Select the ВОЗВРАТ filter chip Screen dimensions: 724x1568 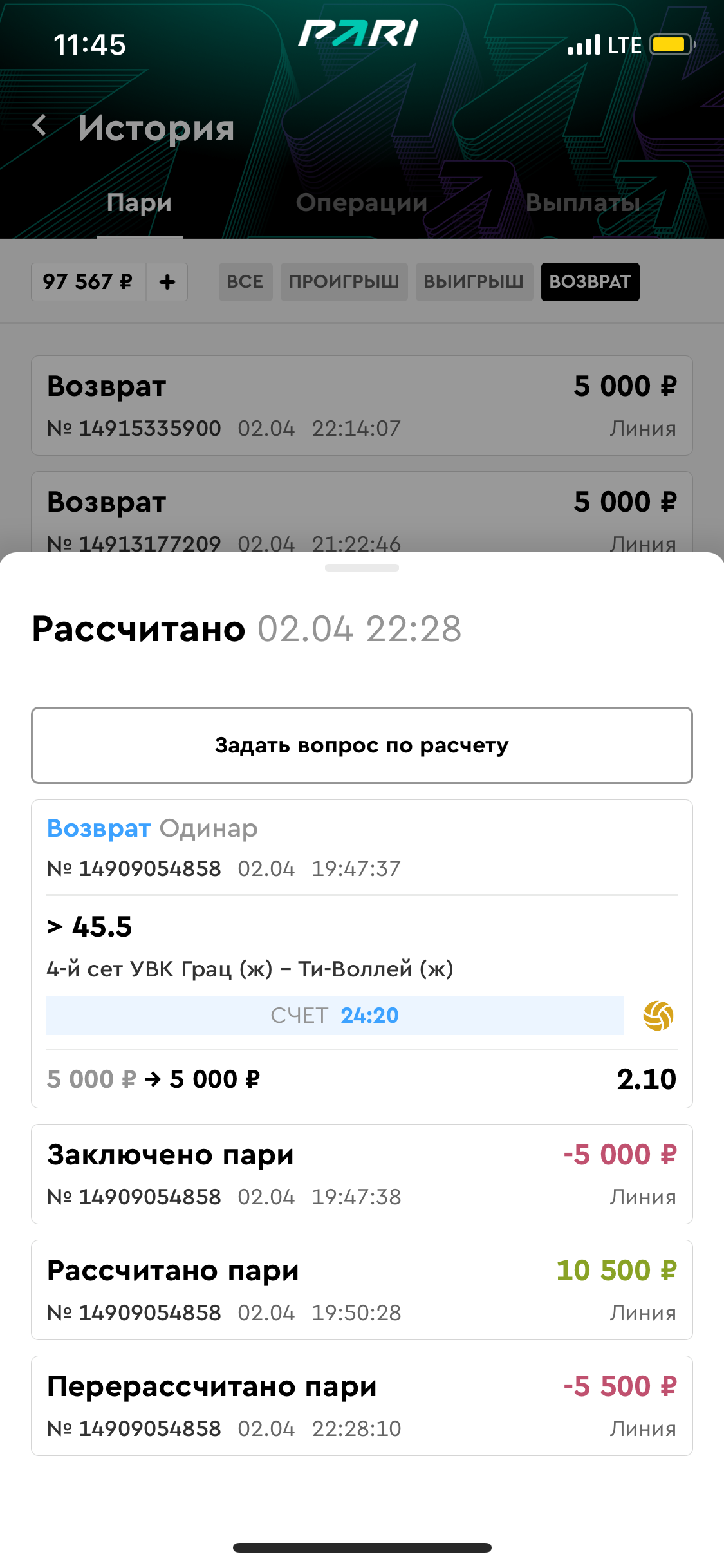(x=589, y=282)
